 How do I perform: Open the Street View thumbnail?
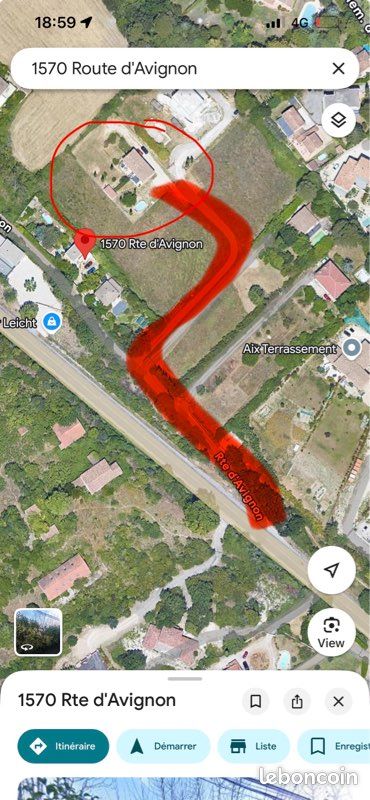(x=38, y=632)
